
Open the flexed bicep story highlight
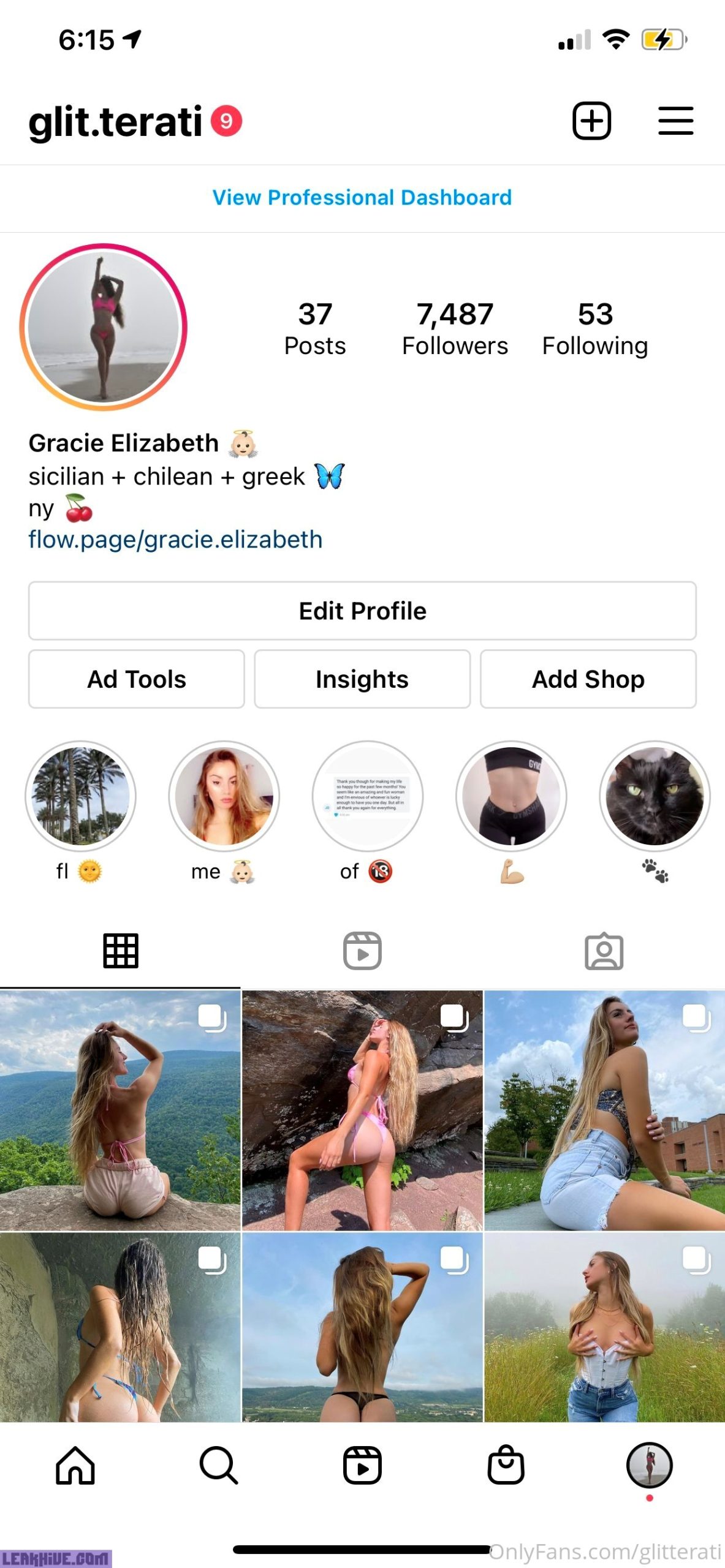click(x=511, y=796)
